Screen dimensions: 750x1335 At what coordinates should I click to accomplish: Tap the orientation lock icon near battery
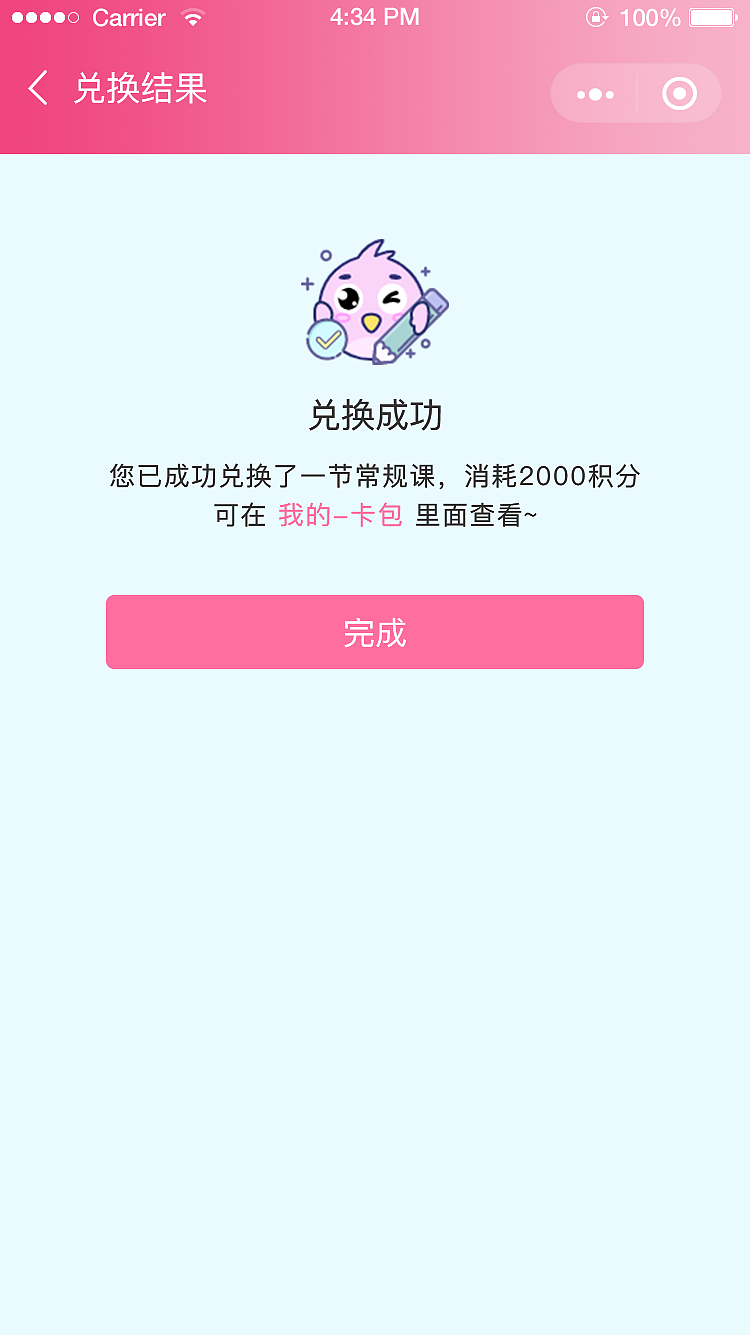[597, 17]
